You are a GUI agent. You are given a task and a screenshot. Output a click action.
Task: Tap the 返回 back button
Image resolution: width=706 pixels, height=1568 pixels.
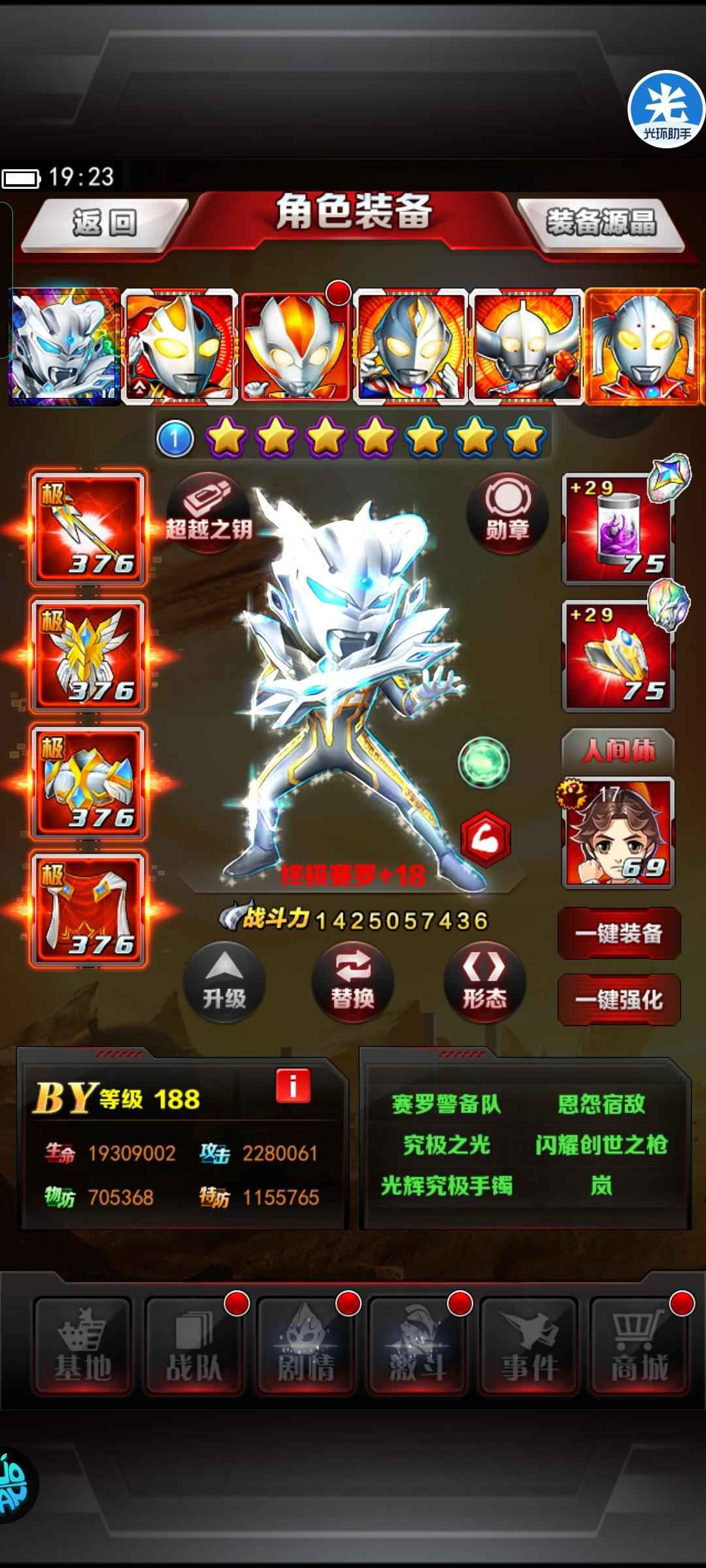[x=104, y=224]
